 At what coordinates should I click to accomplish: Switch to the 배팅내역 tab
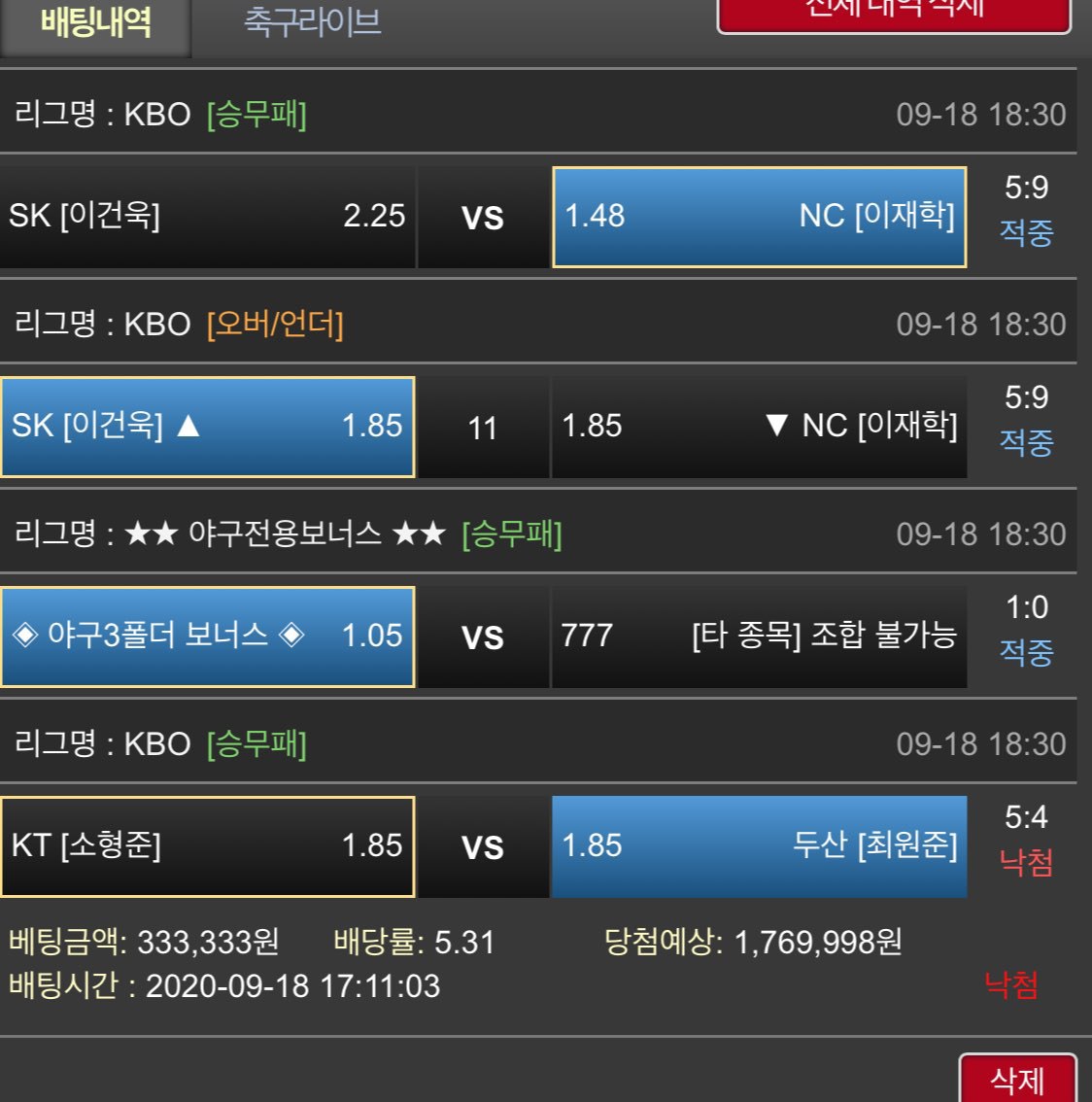tap(95, 23)
